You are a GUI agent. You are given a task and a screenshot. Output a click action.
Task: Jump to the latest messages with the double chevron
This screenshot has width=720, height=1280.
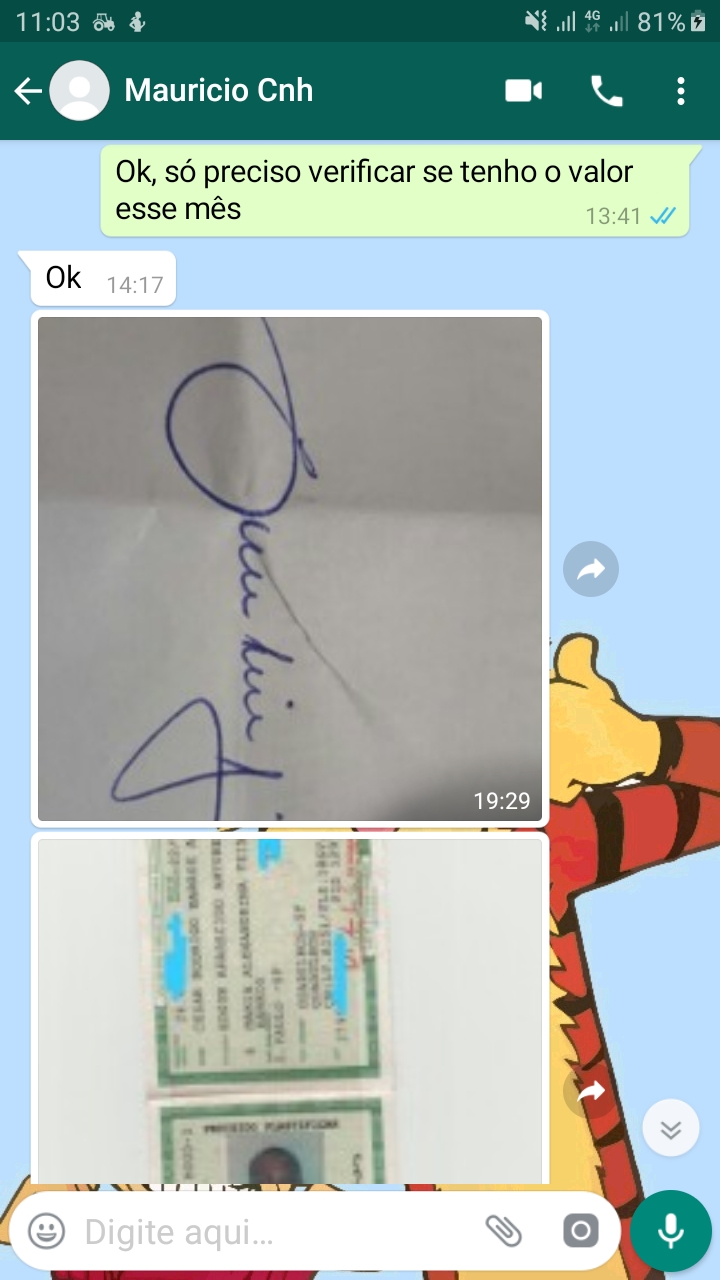(670, 1128)
